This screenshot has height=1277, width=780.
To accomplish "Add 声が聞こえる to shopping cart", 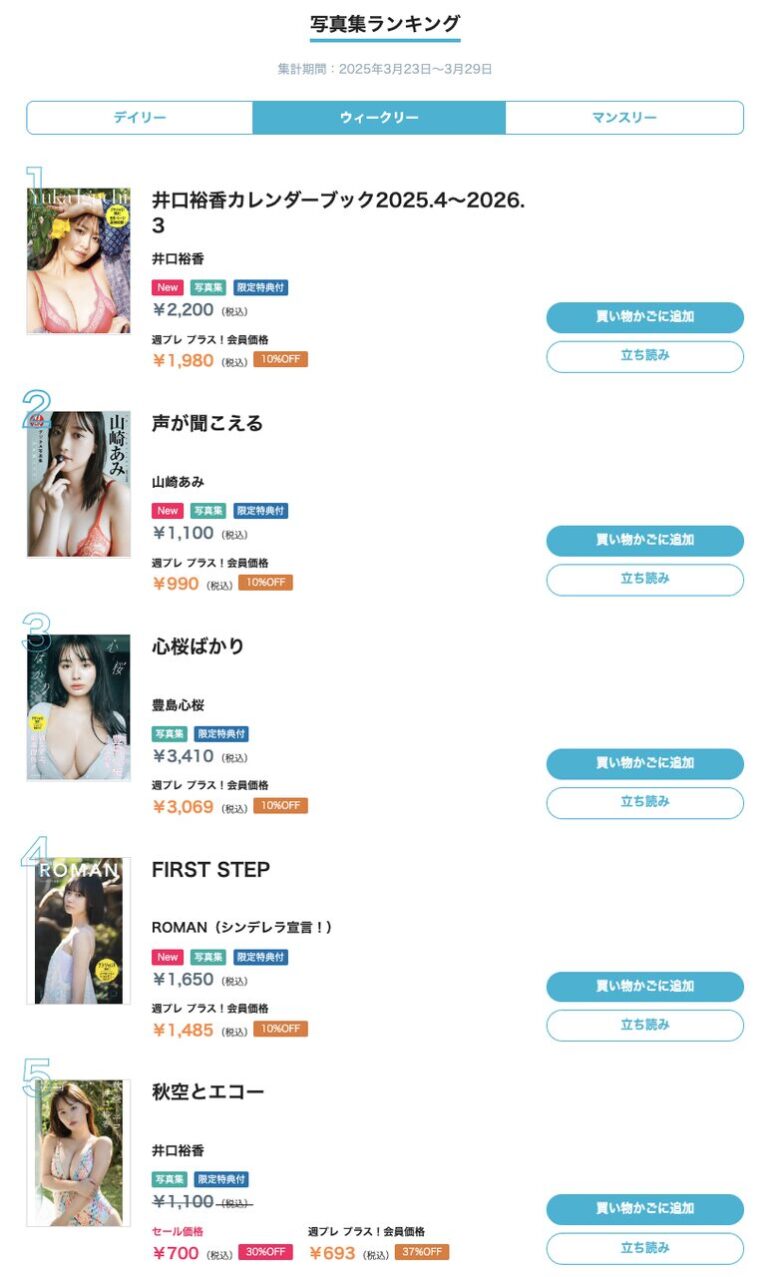I will (645, 540).
